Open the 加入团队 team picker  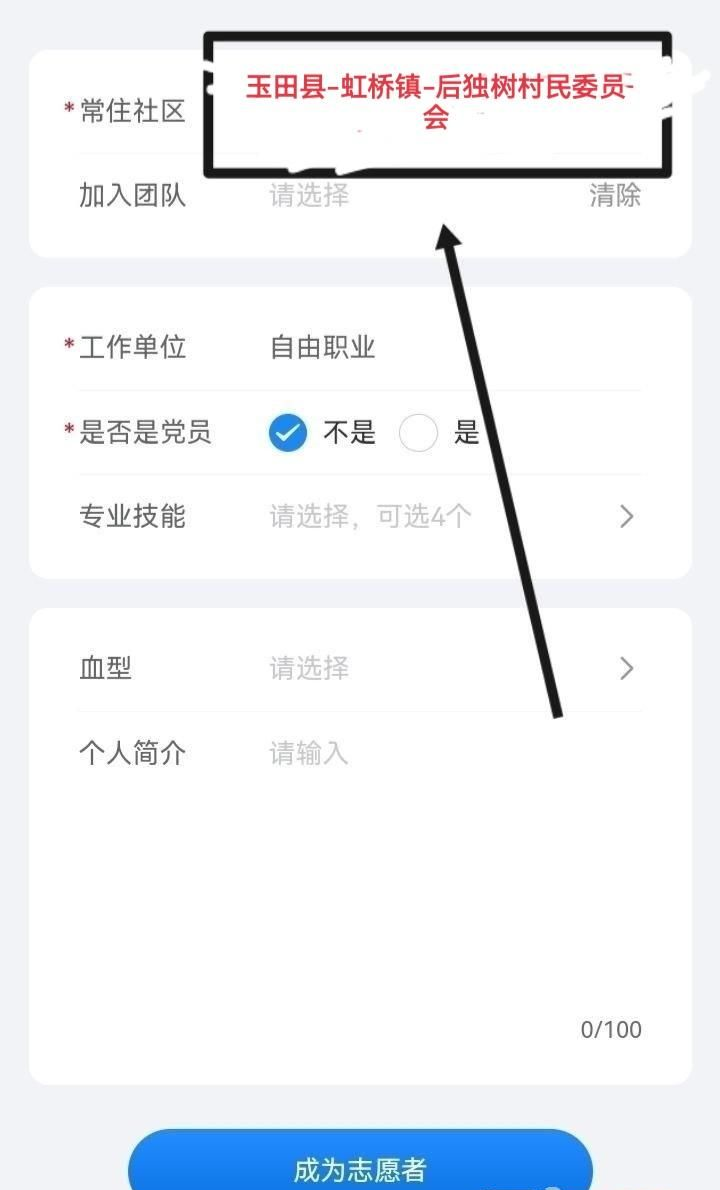coord(360,196)
